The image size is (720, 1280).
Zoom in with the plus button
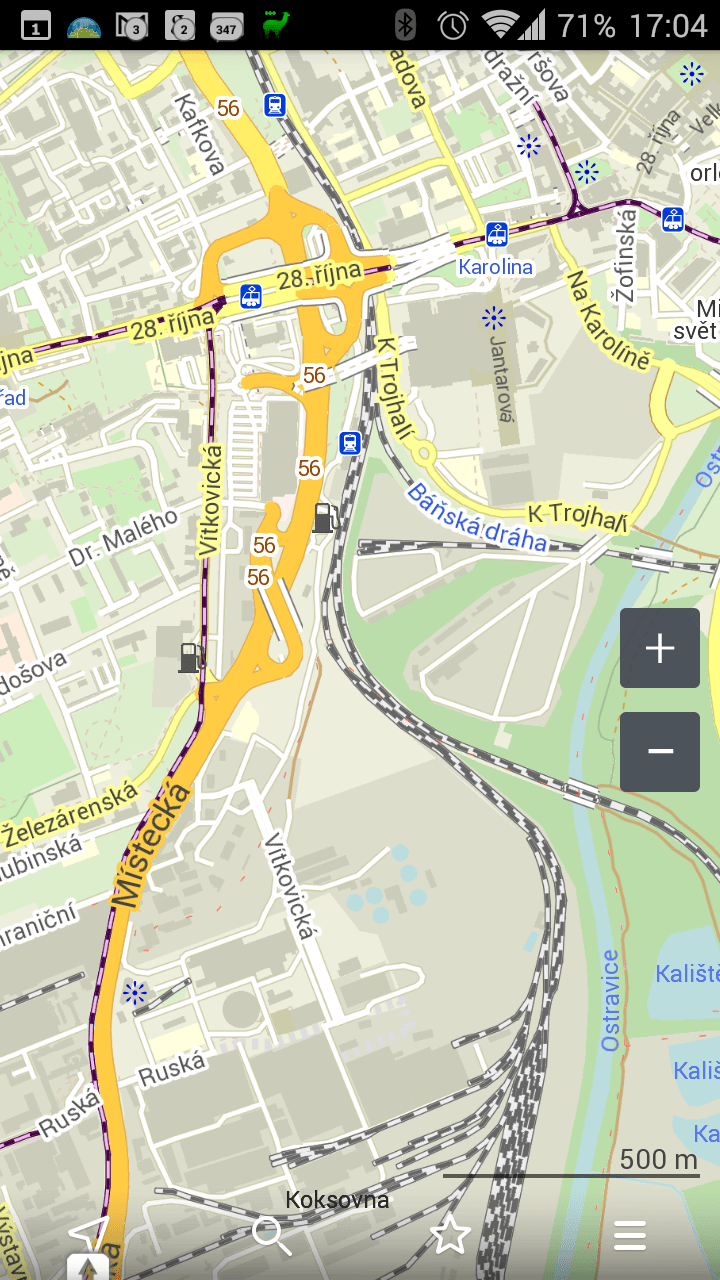[660, 648]
